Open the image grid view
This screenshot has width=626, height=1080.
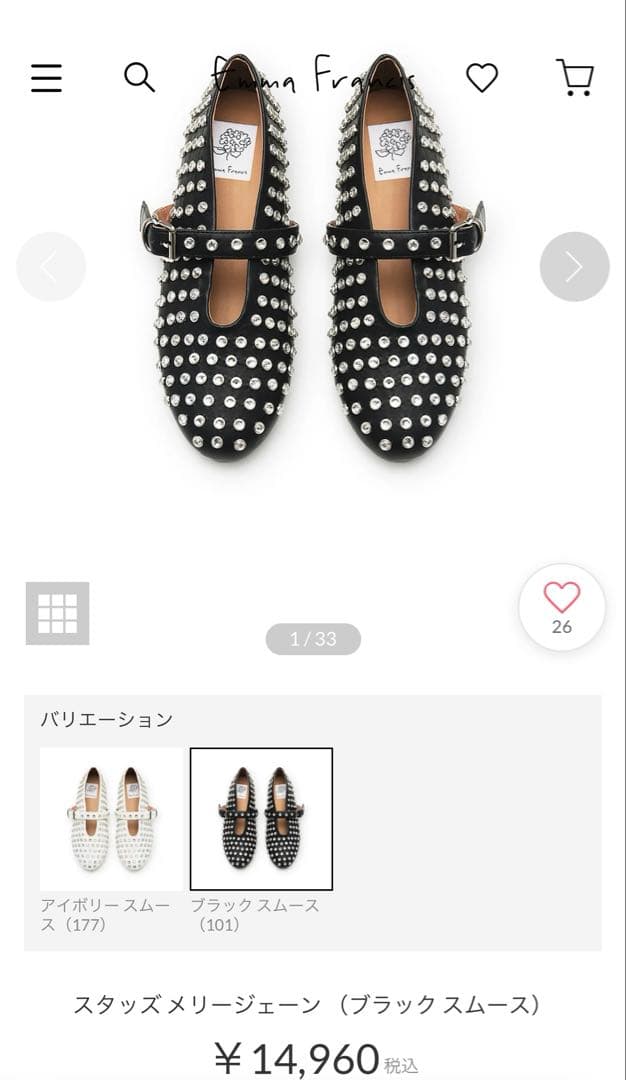[x=57, y=613]
